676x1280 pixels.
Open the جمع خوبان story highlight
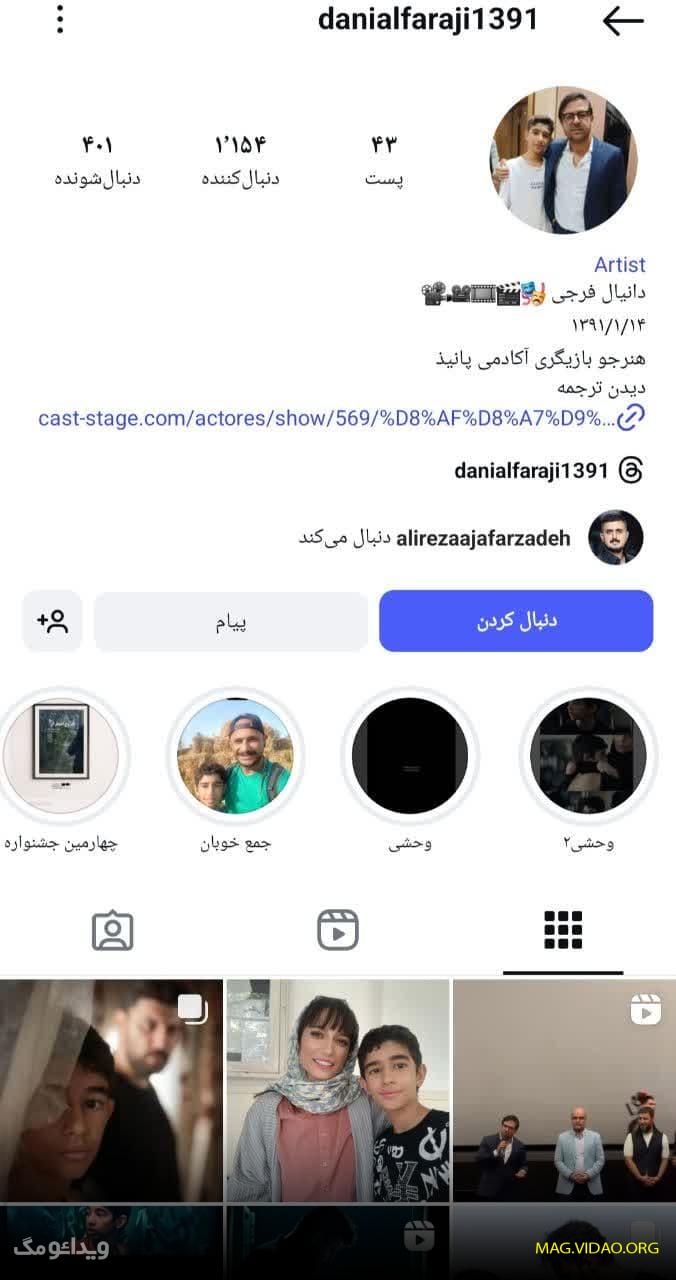235,756
